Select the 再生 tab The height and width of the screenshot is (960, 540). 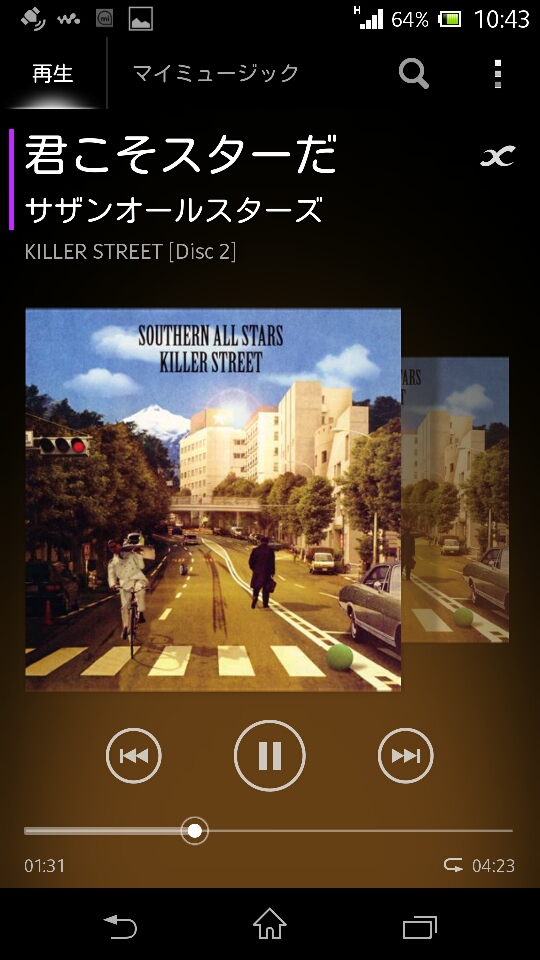pos(53,73)
